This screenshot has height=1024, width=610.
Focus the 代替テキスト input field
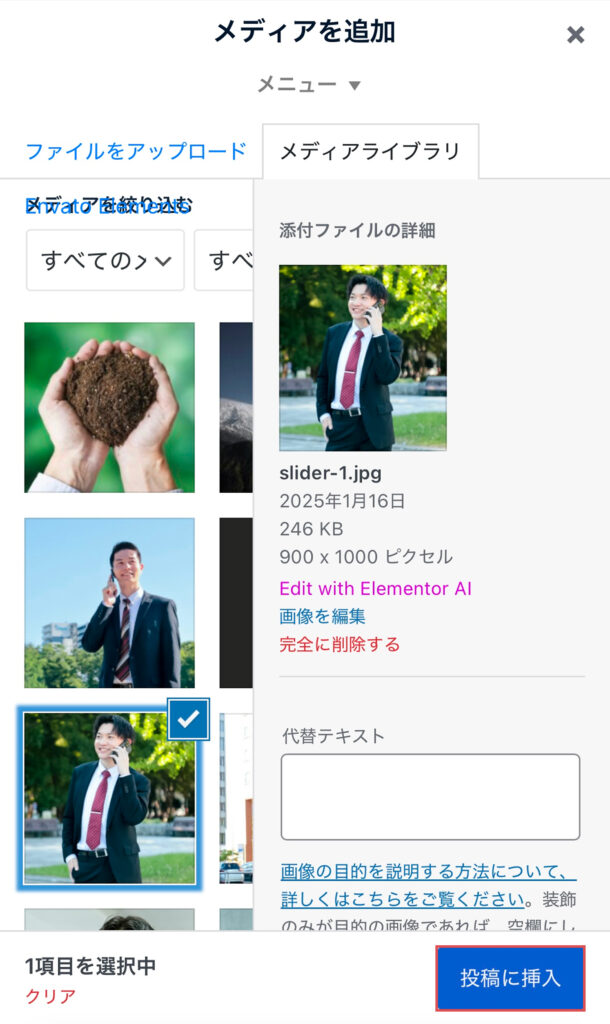(x=430, y=797)
